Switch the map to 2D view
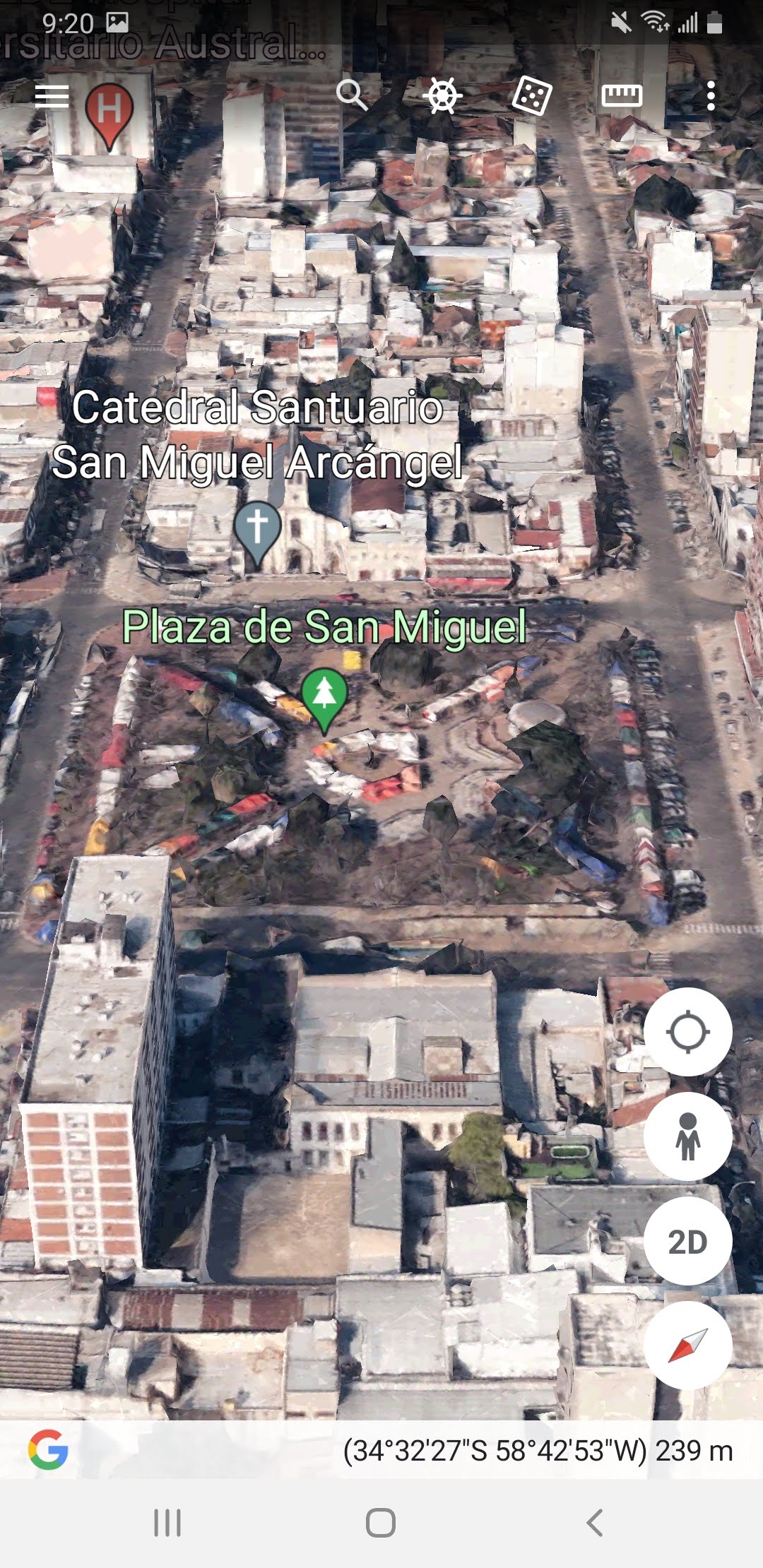 click(687, 1241)
